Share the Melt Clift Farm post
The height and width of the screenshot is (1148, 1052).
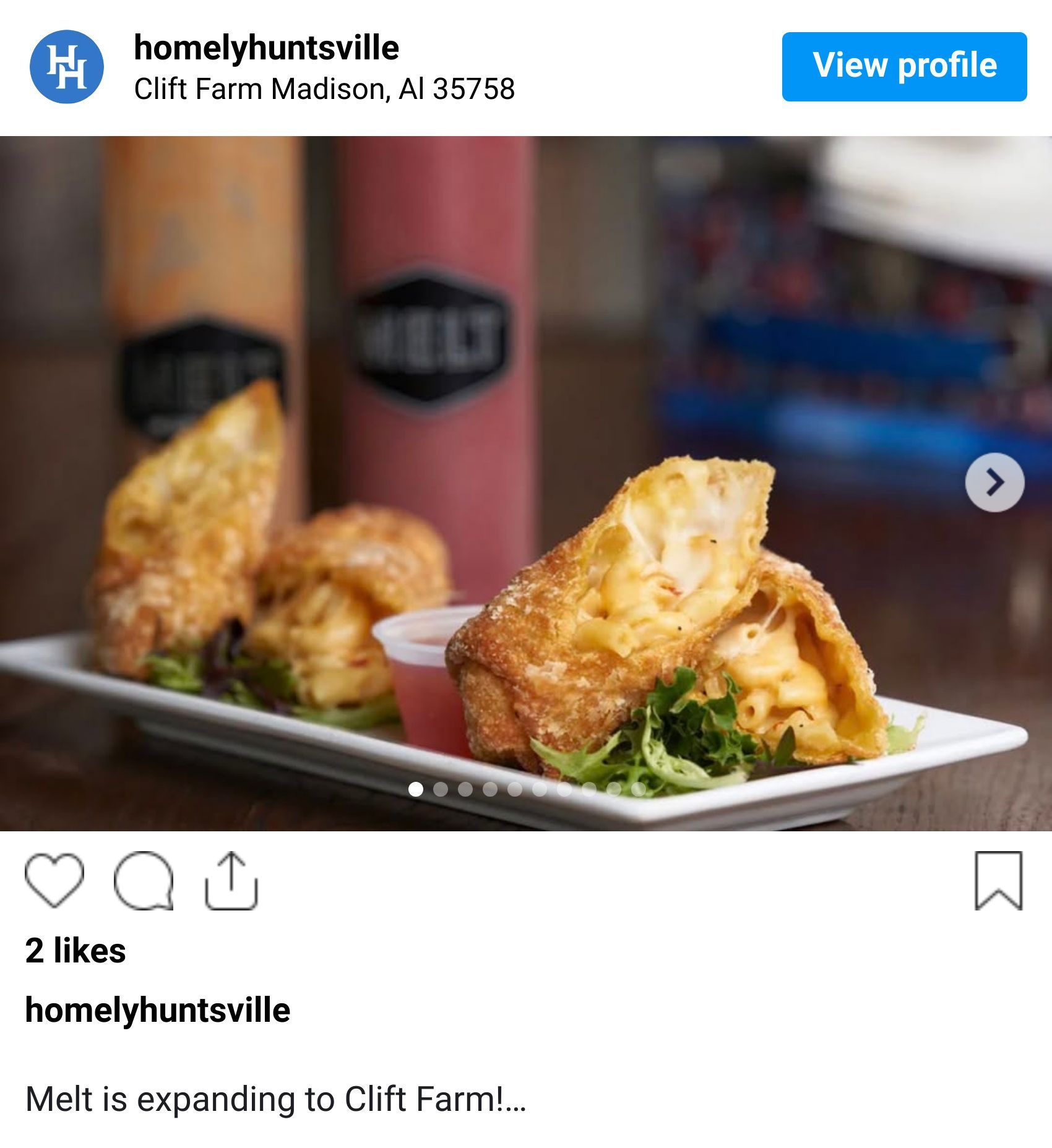click(231, 880)
